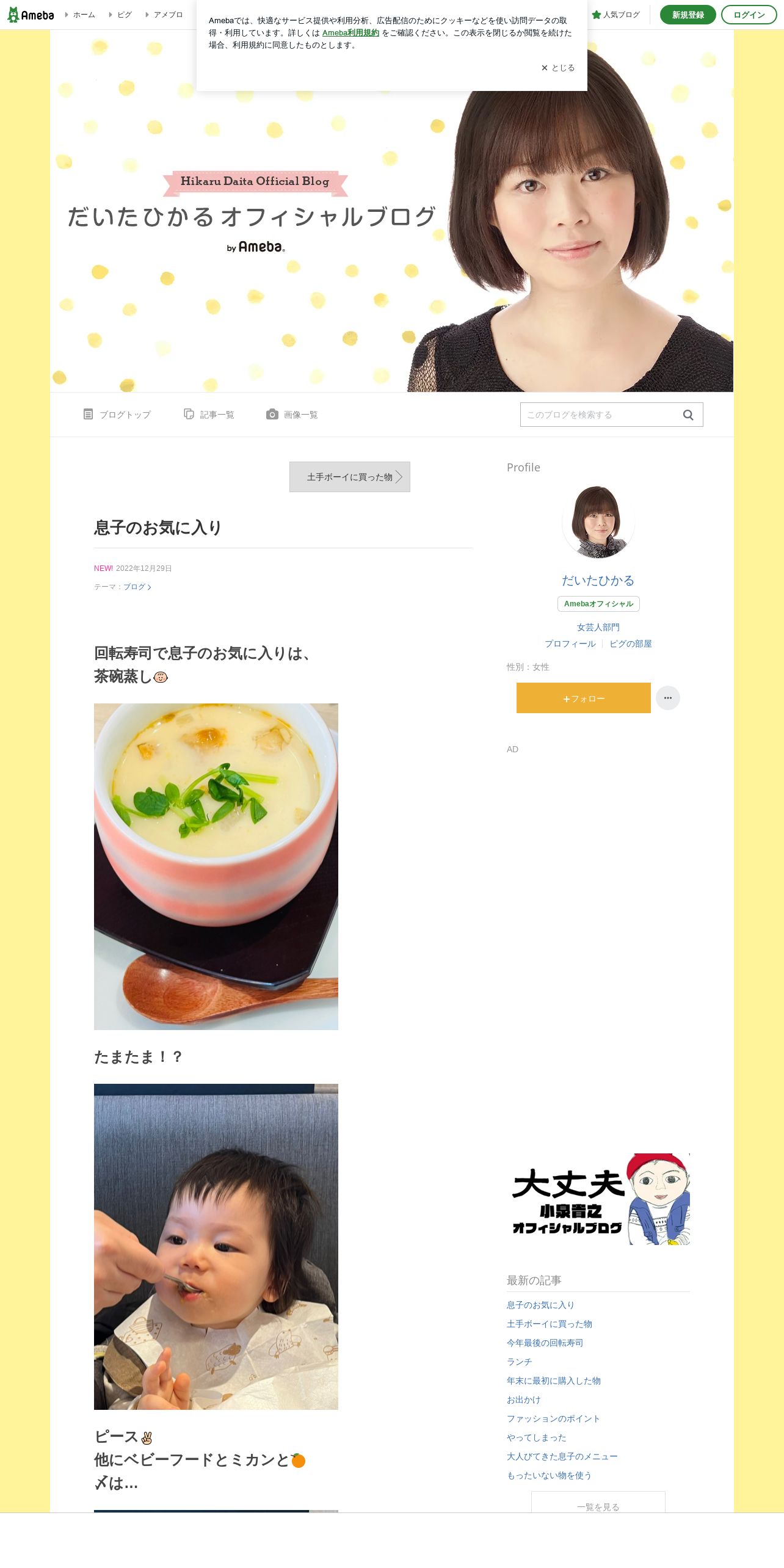Go to ブログトップ
Screen dimensions: 784x1568
(x=117, y=415)
